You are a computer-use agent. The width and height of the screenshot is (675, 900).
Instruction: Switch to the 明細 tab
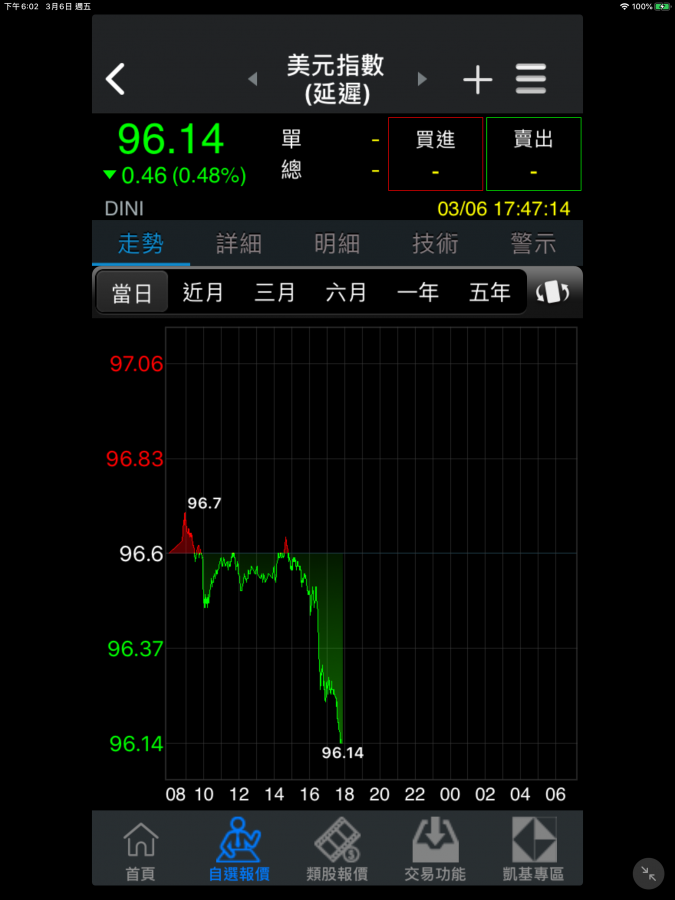(x=337, y=244)
